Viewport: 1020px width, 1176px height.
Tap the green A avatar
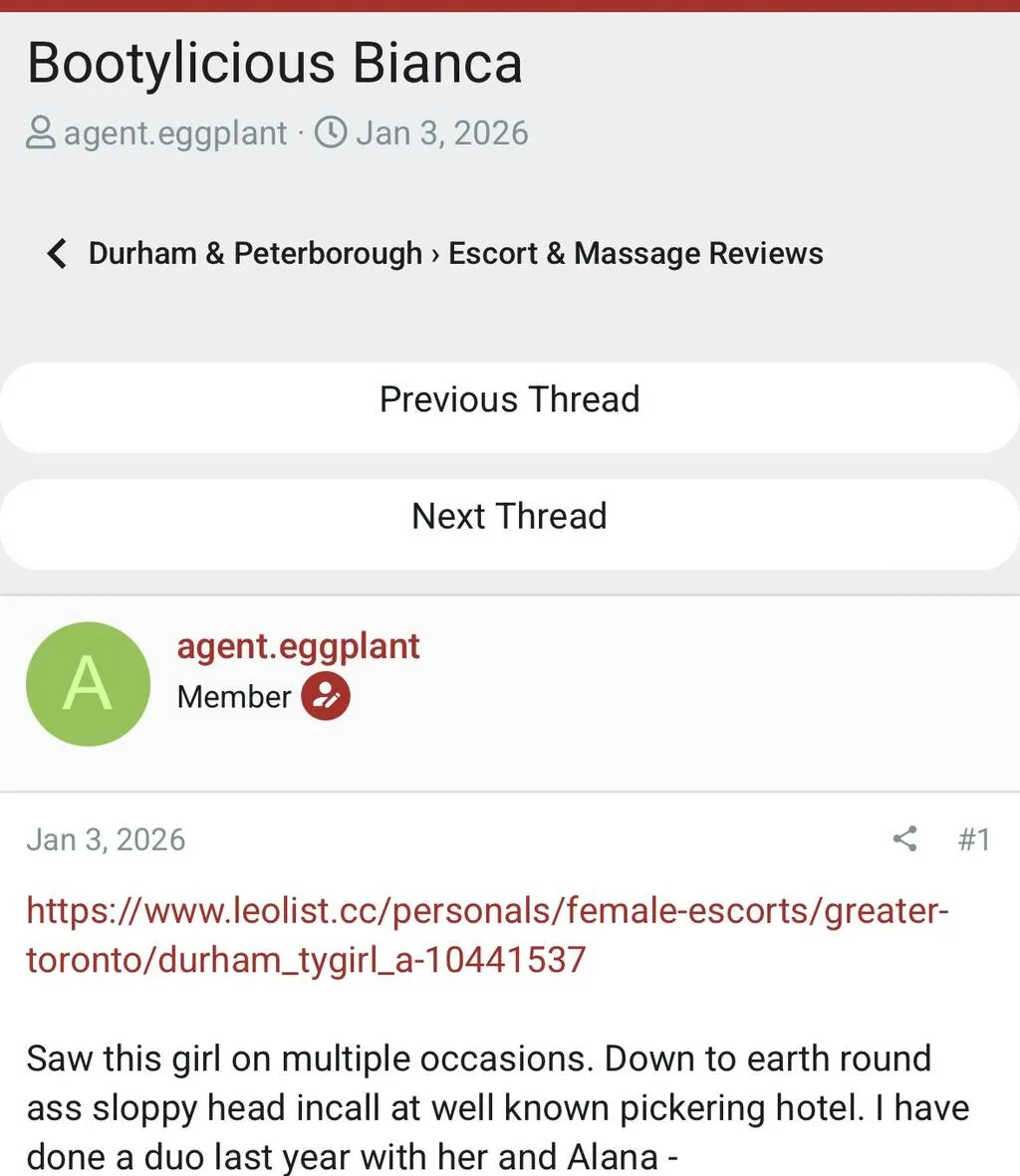tap(88, 684)
